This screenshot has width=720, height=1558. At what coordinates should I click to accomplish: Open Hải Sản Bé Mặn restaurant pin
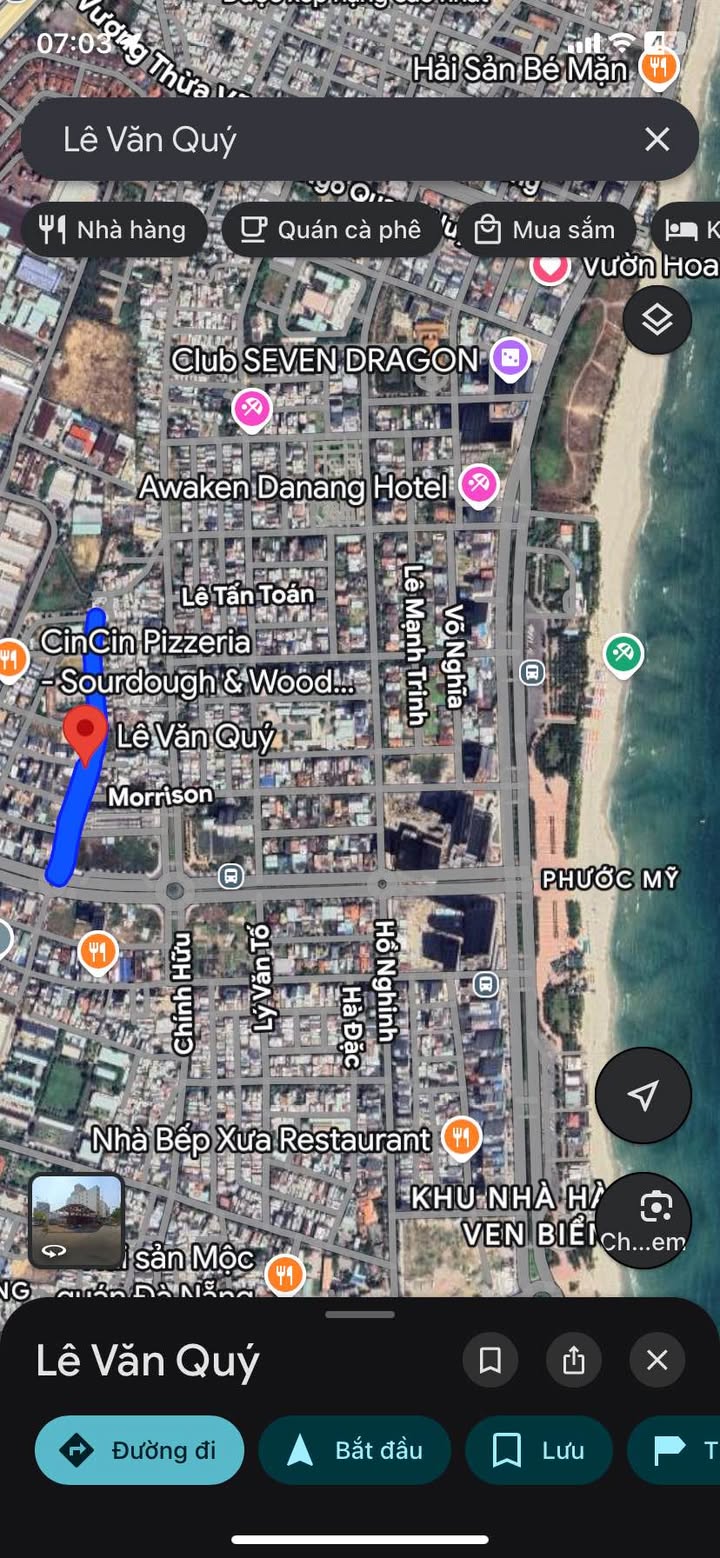tap(658, 67)
